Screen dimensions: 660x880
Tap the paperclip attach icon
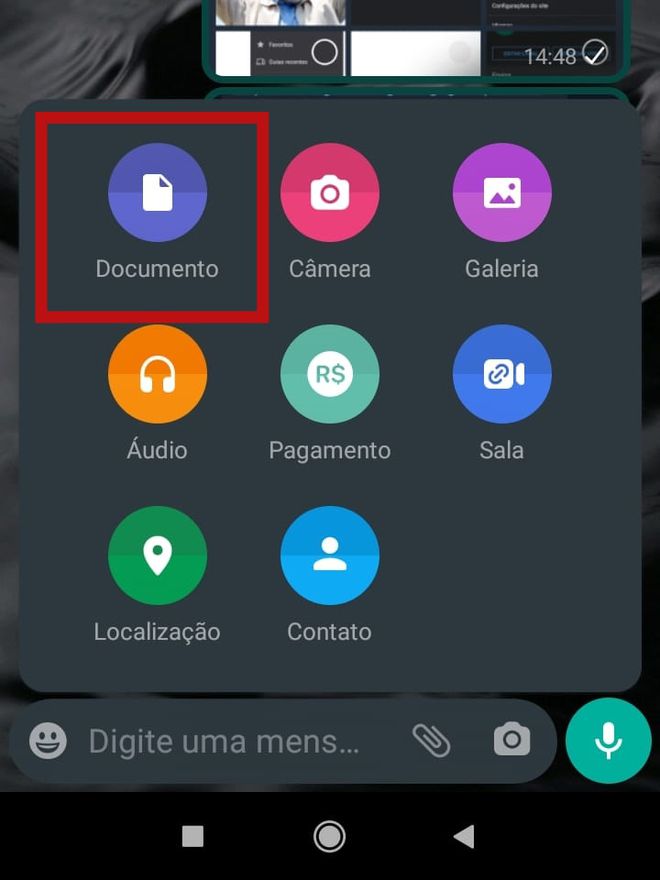432,741
